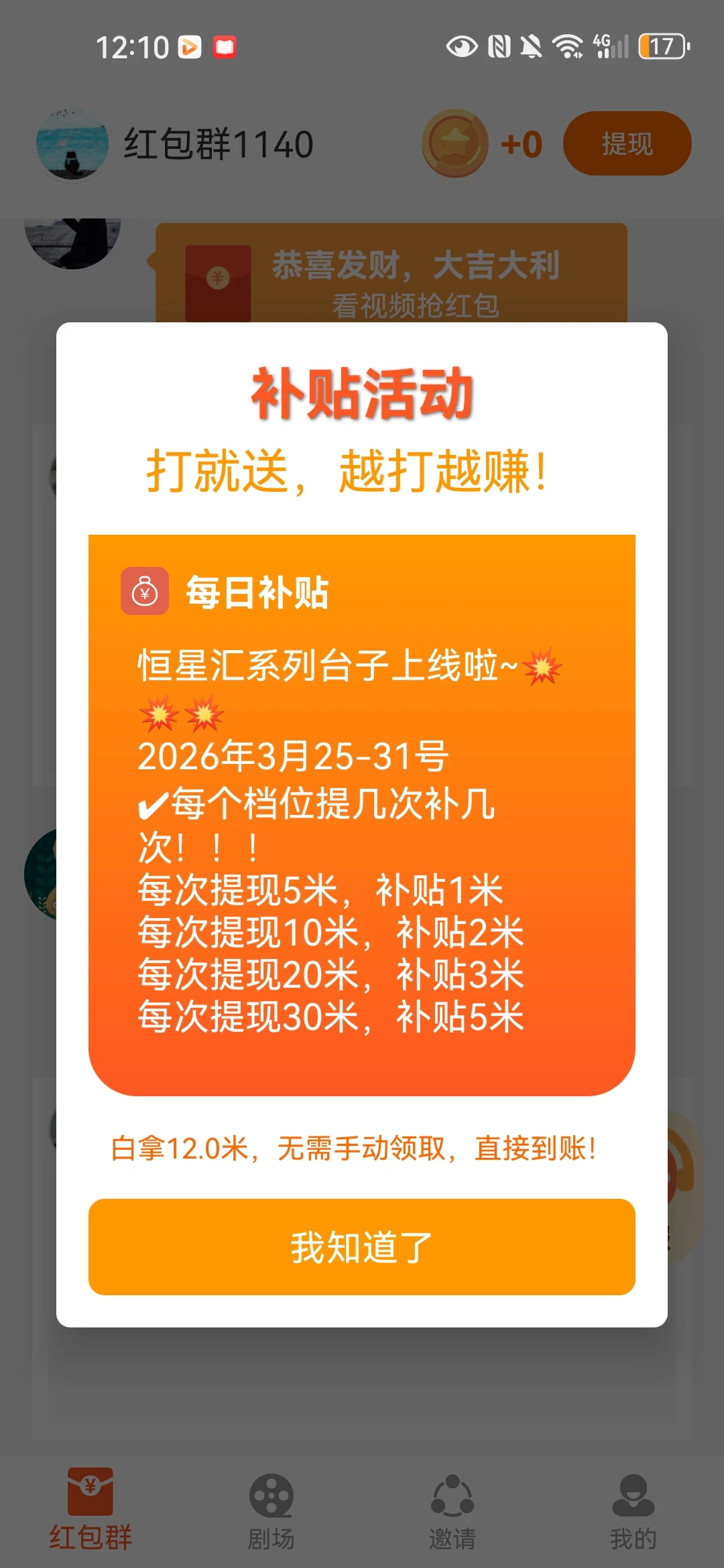The height and width of the screenshot is (1568, 724).
Task: Tap the battery indicator showing 17
Action: coord(662,47)
